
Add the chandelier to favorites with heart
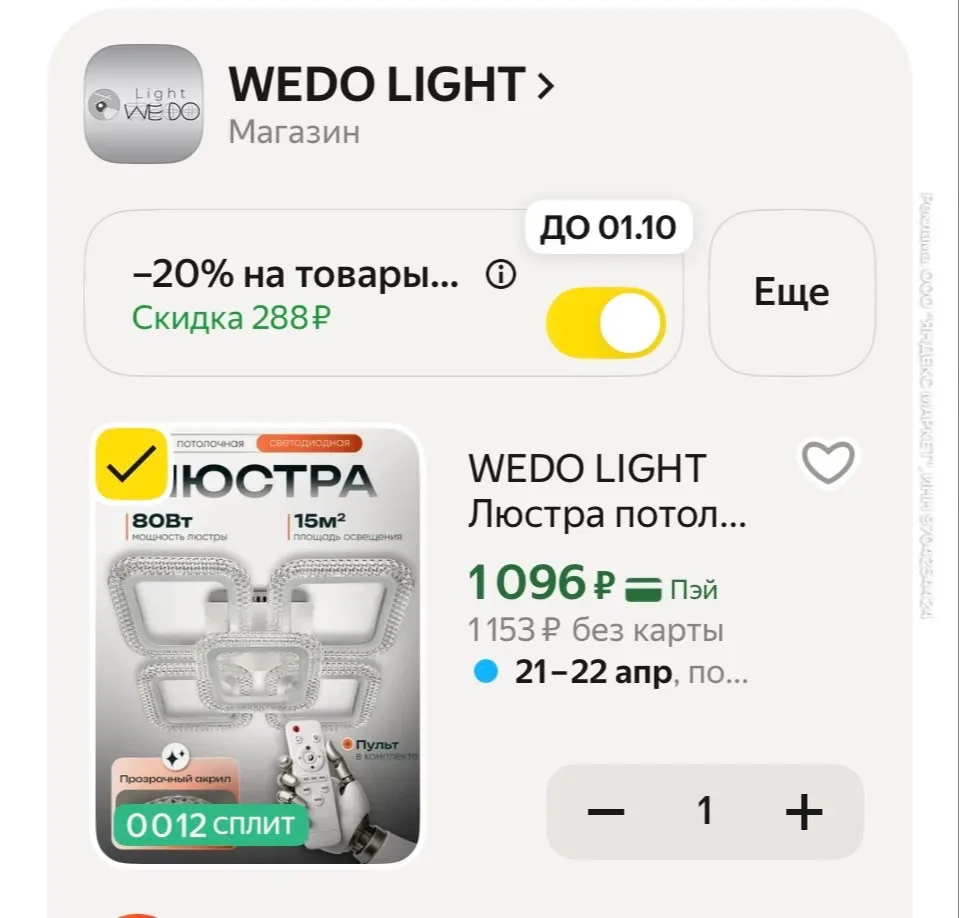coord(828,463)
